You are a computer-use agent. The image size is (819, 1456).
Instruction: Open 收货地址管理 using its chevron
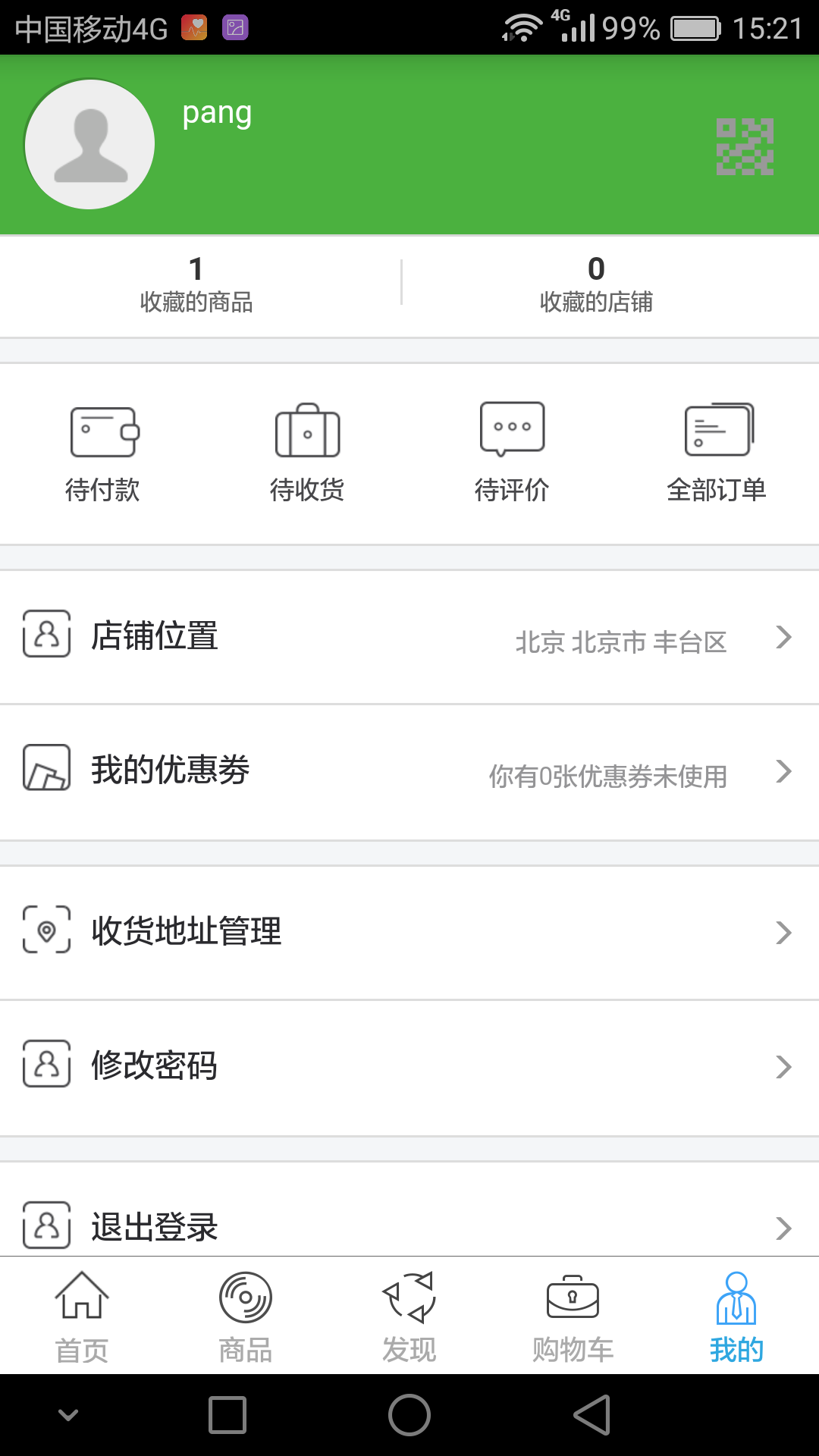point(783,933)
